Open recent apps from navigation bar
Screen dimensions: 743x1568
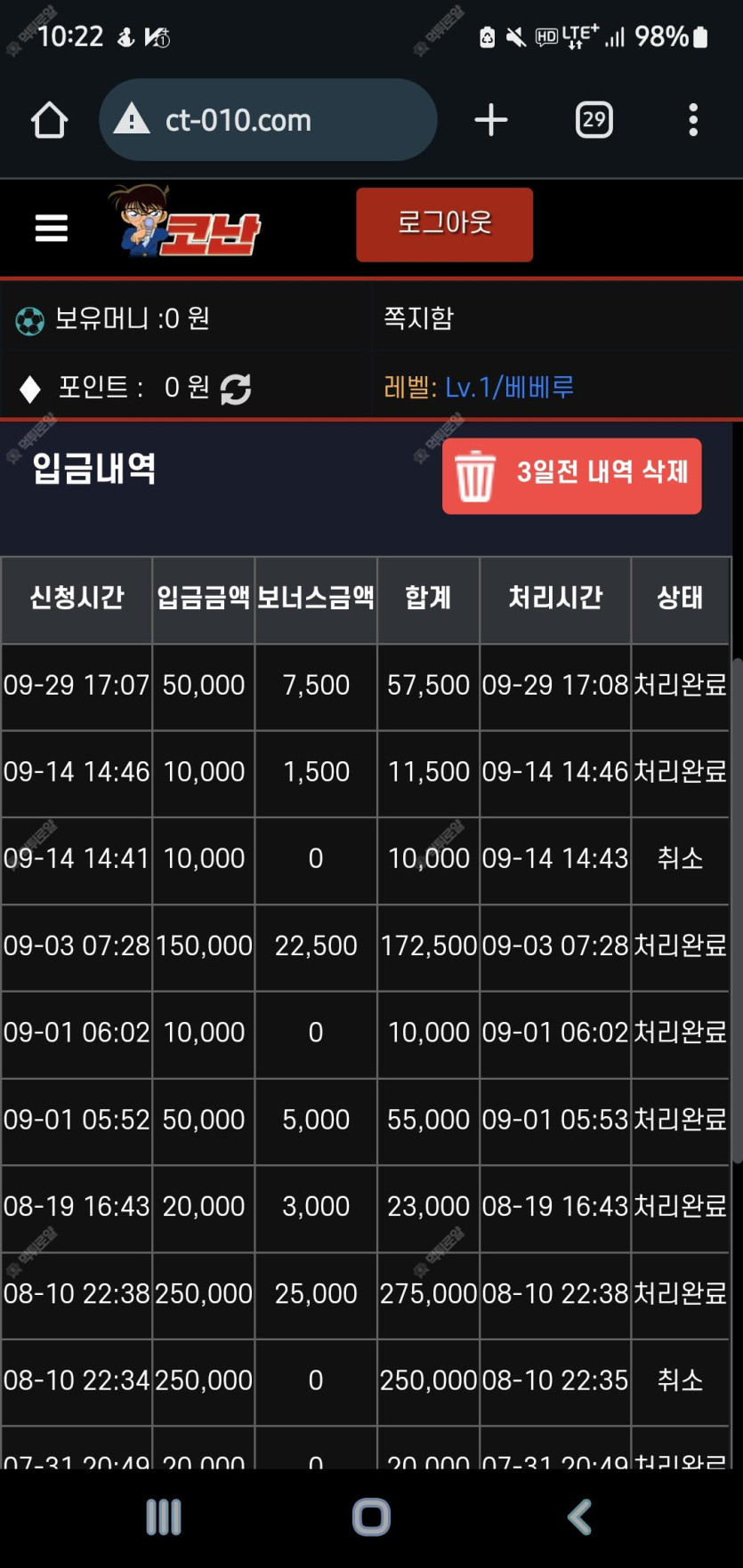pyautogui.click(x=164, y=1517)
